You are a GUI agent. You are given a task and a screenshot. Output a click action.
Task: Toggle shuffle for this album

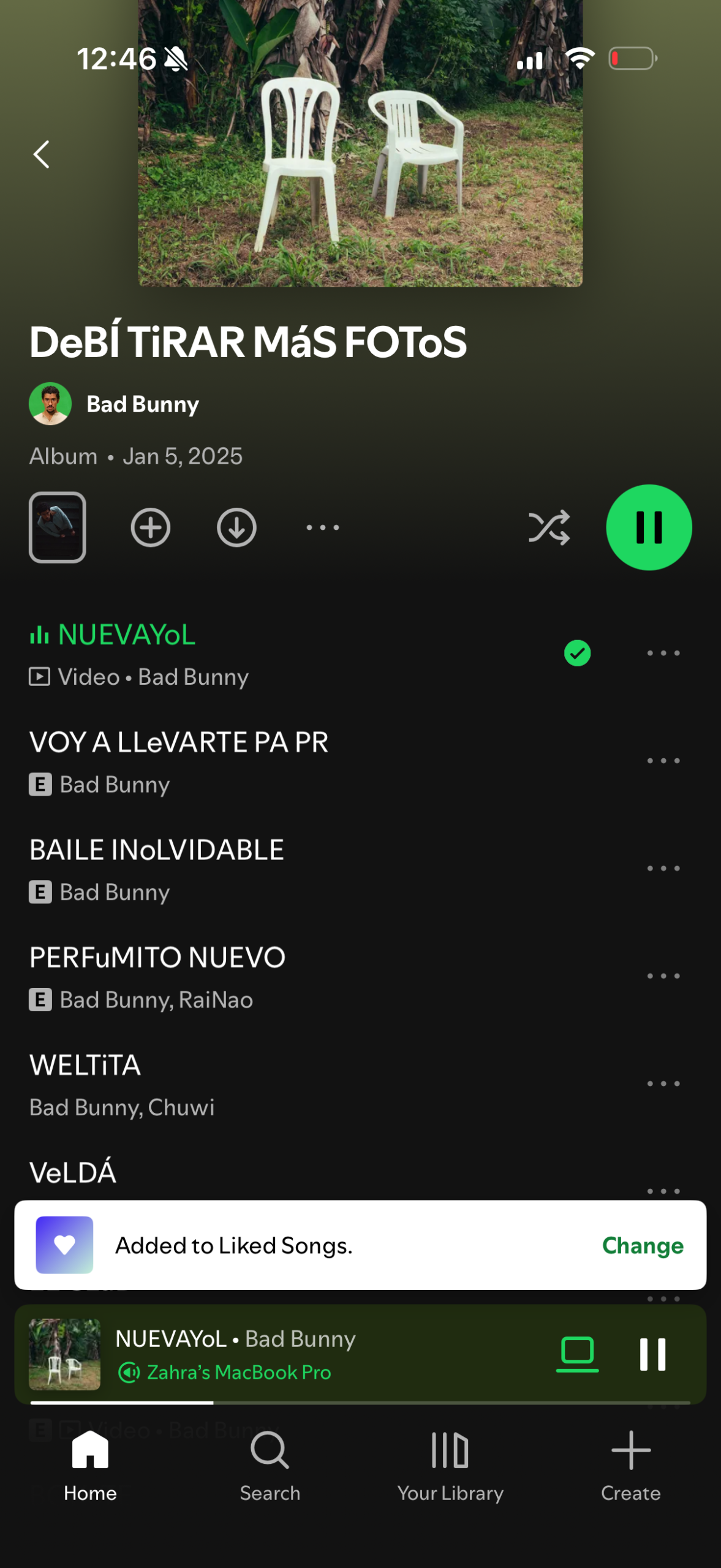pyautogui.click(x=549, y=527)
